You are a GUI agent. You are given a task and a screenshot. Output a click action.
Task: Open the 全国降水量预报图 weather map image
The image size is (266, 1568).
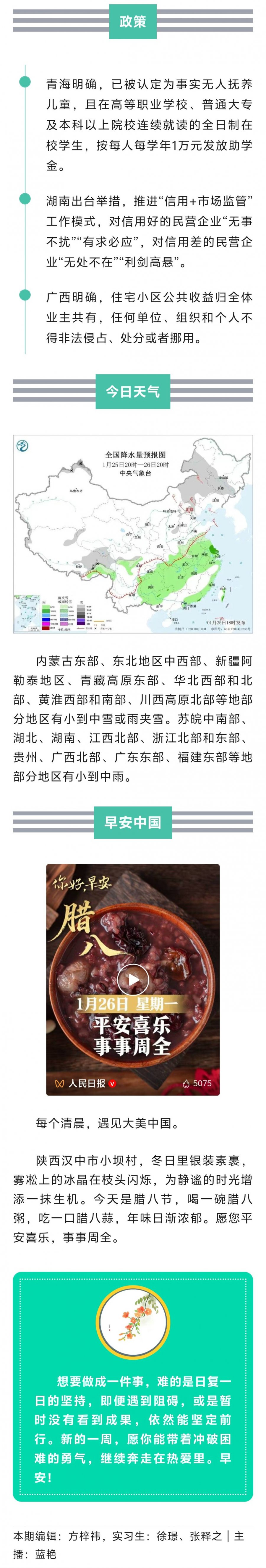[133, 534]
